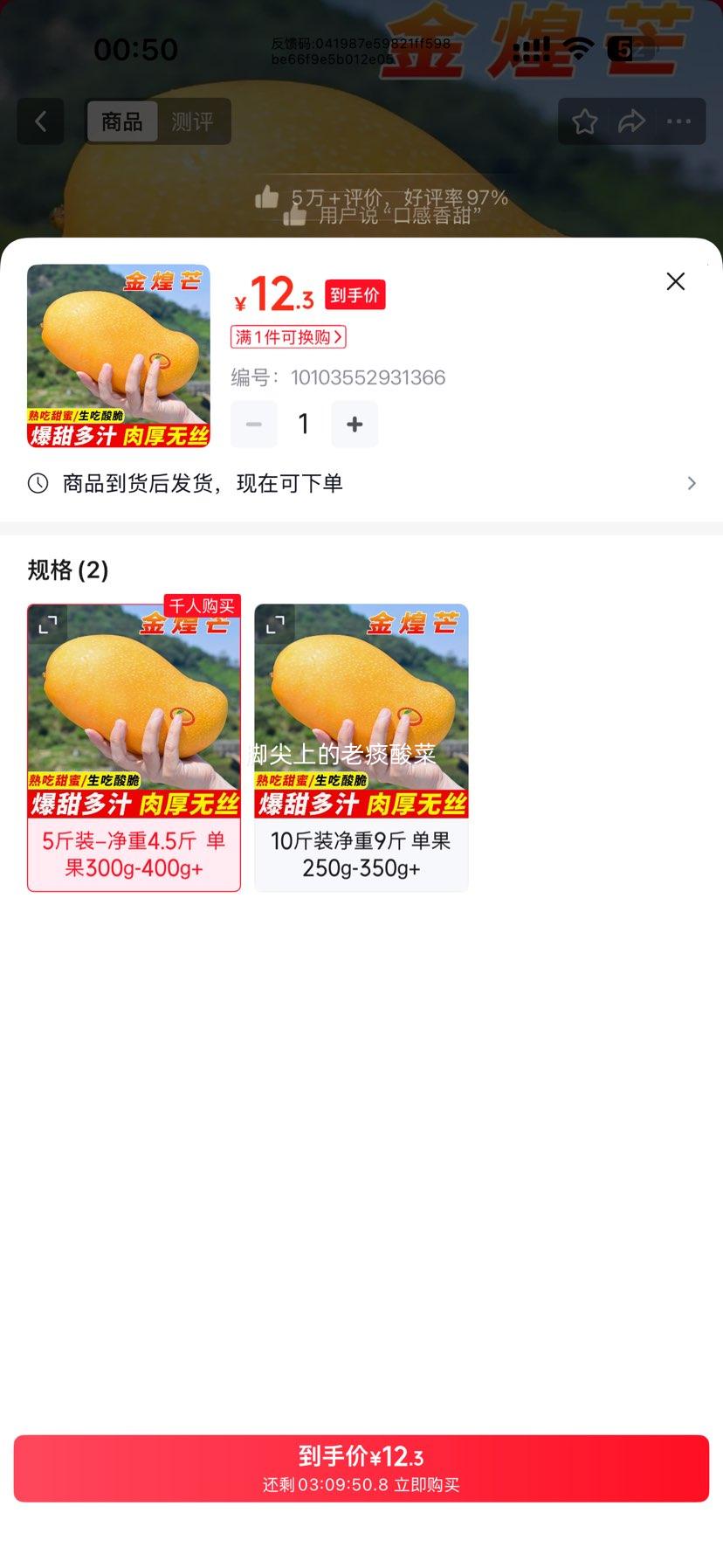The image size is (723, 1568).
Task: Select the 10斤装净重9斤 specification
Action: tap(361, 852)
